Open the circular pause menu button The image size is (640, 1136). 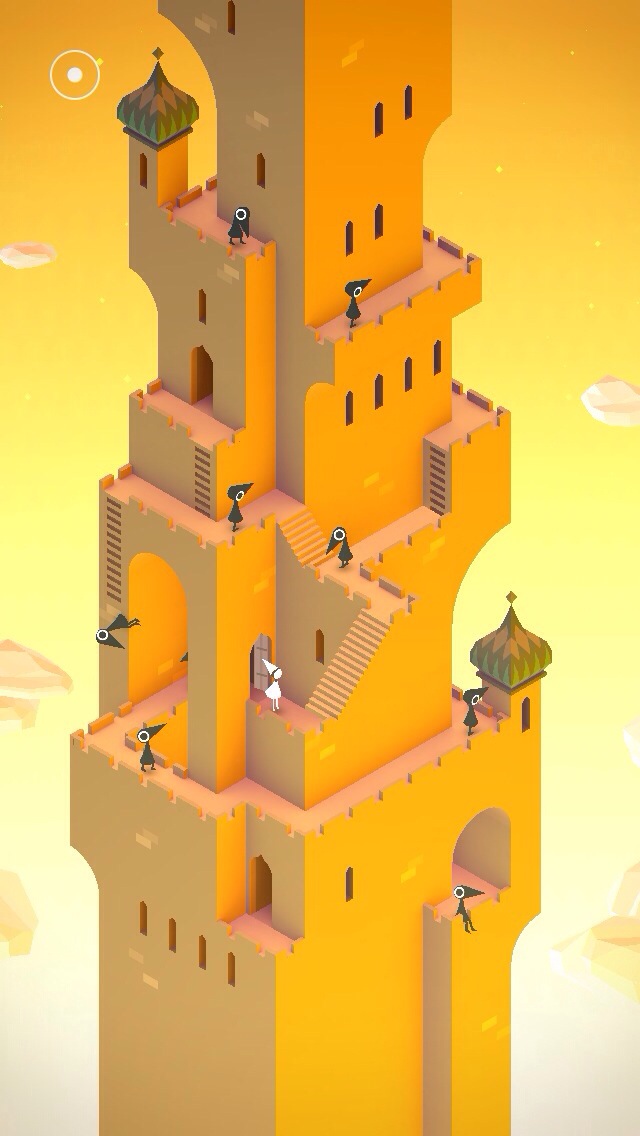click(x=75, y=74)
